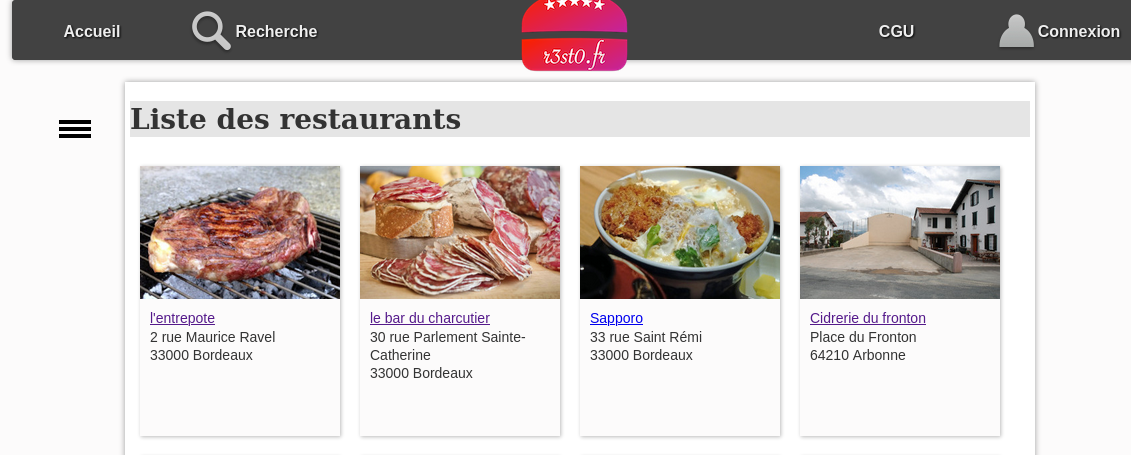Open the le bar du charcutier link
The width and height of the screenshot is (1131, 455).
[430, 318]
